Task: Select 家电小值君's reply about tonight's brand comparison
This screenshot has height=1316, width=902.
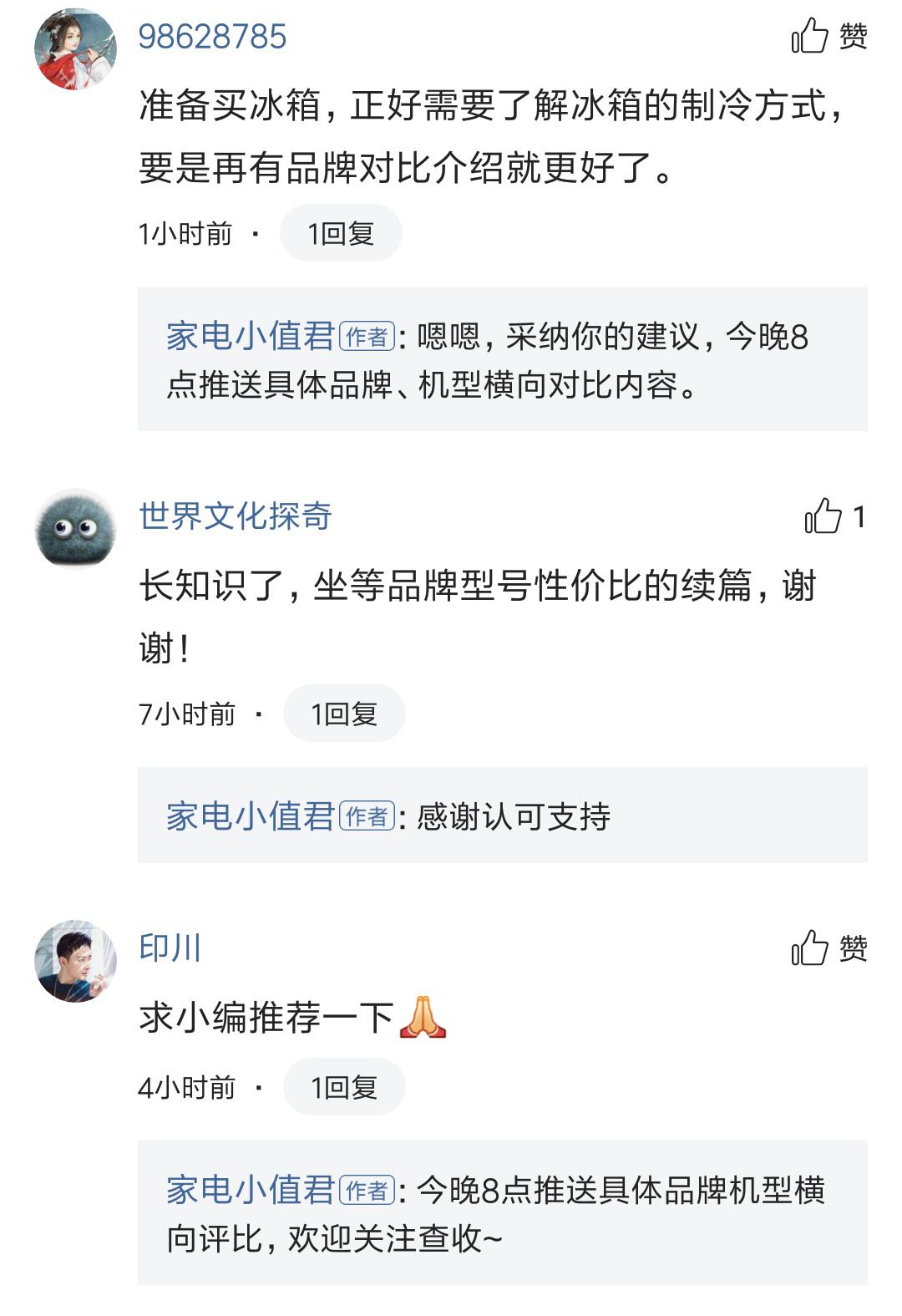Action: (x=501, y=360)
